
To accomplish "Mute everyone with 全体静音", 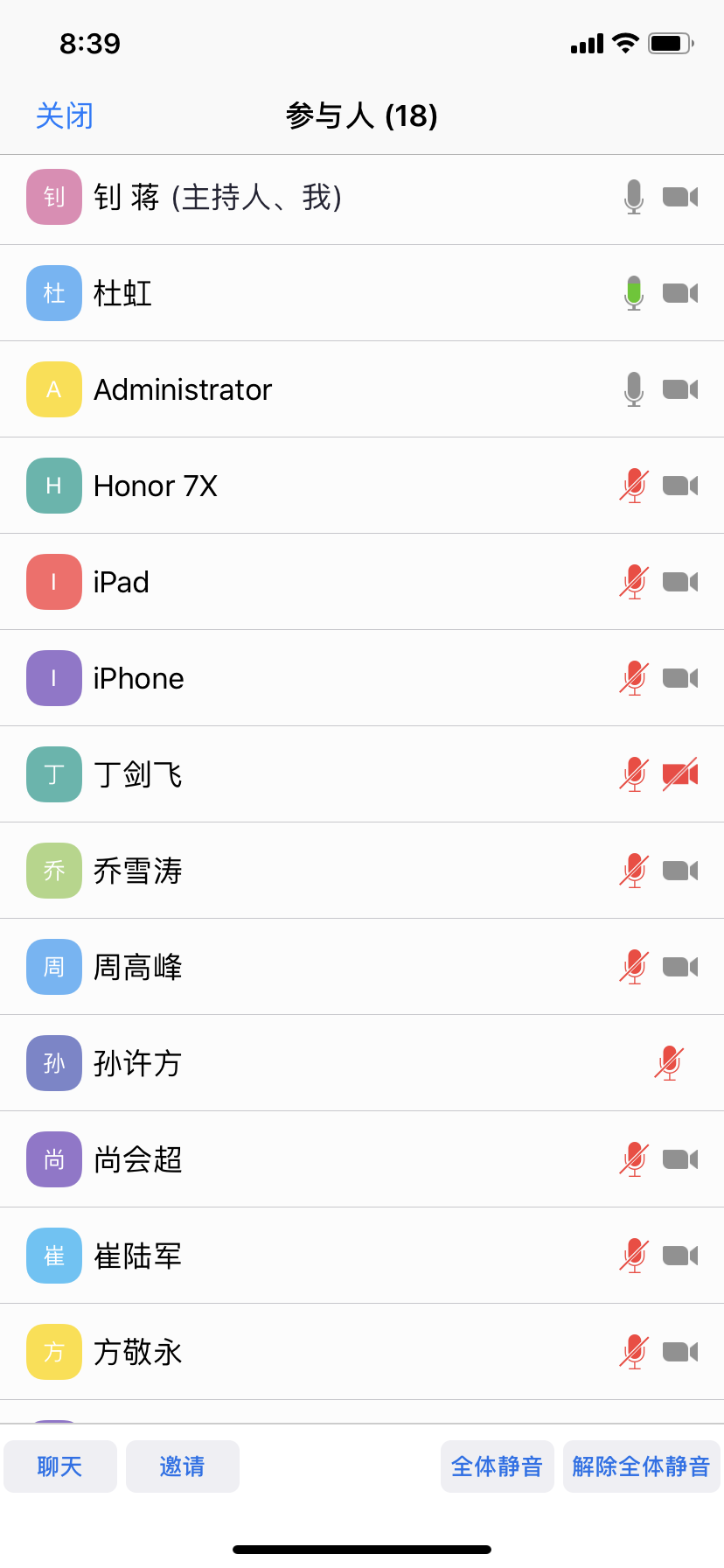I will pos(497,1466).
